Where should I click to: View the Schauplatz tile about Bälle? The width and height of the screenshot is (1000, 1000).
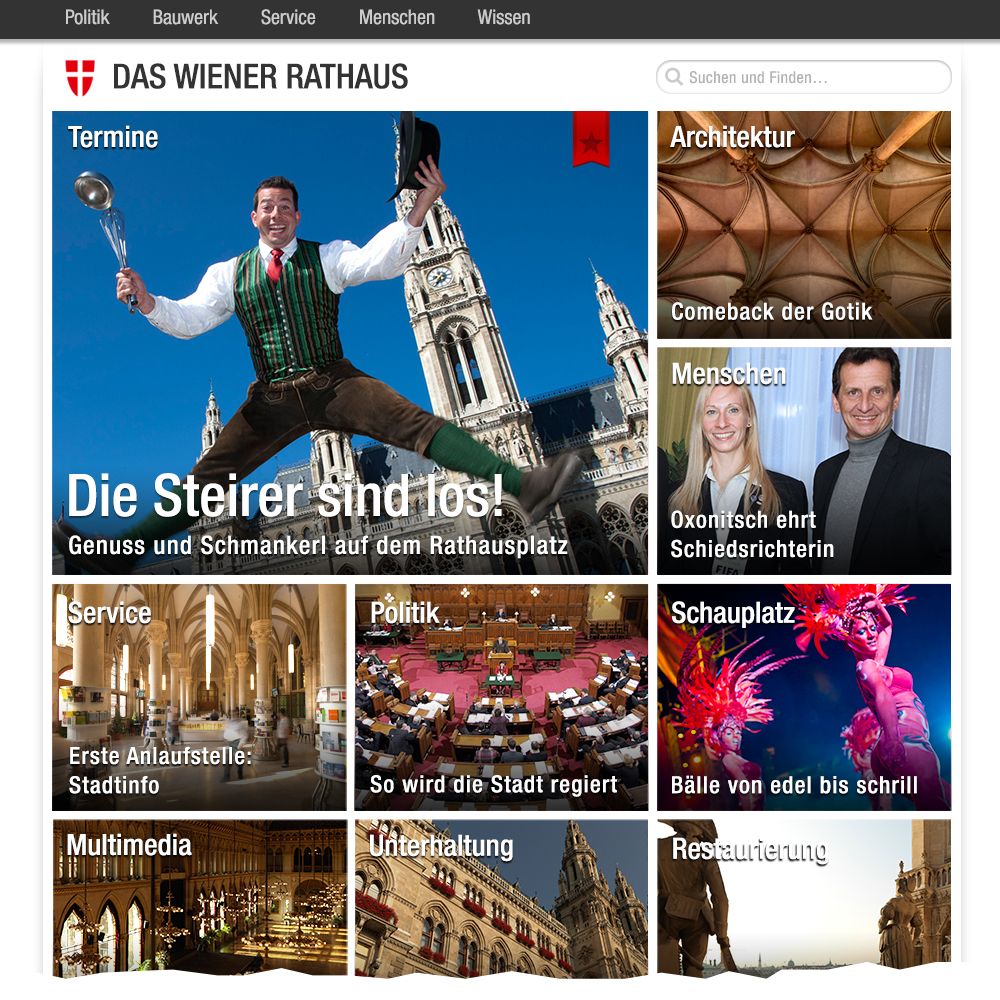[x=804, y=697]
